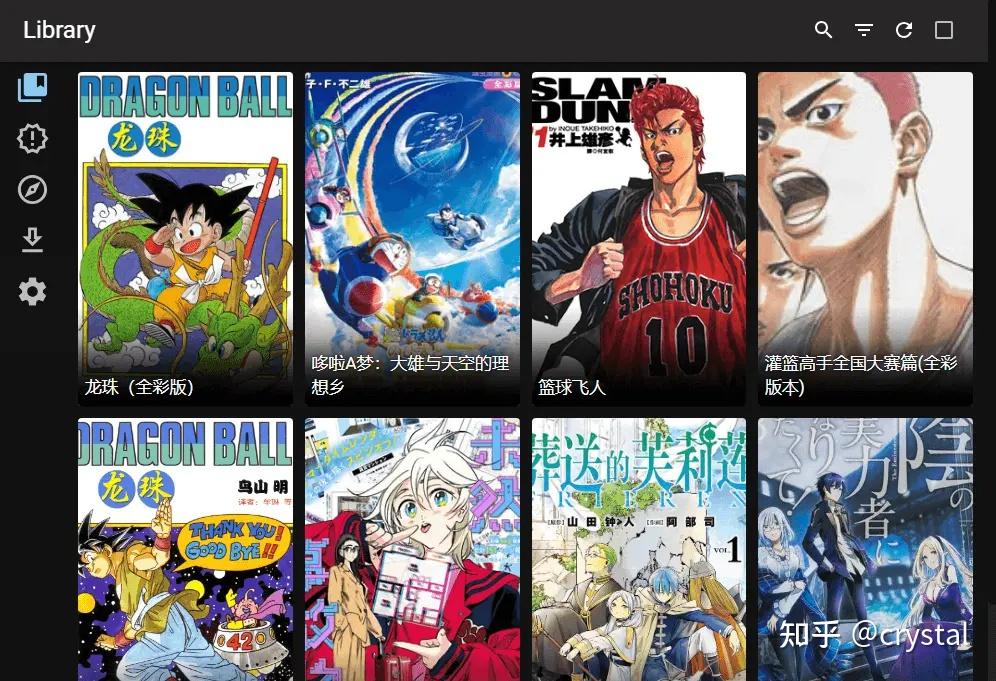The image size is (996, 681).
Task: Open the Updates navigation tab
Action: (x=33, y=138)
